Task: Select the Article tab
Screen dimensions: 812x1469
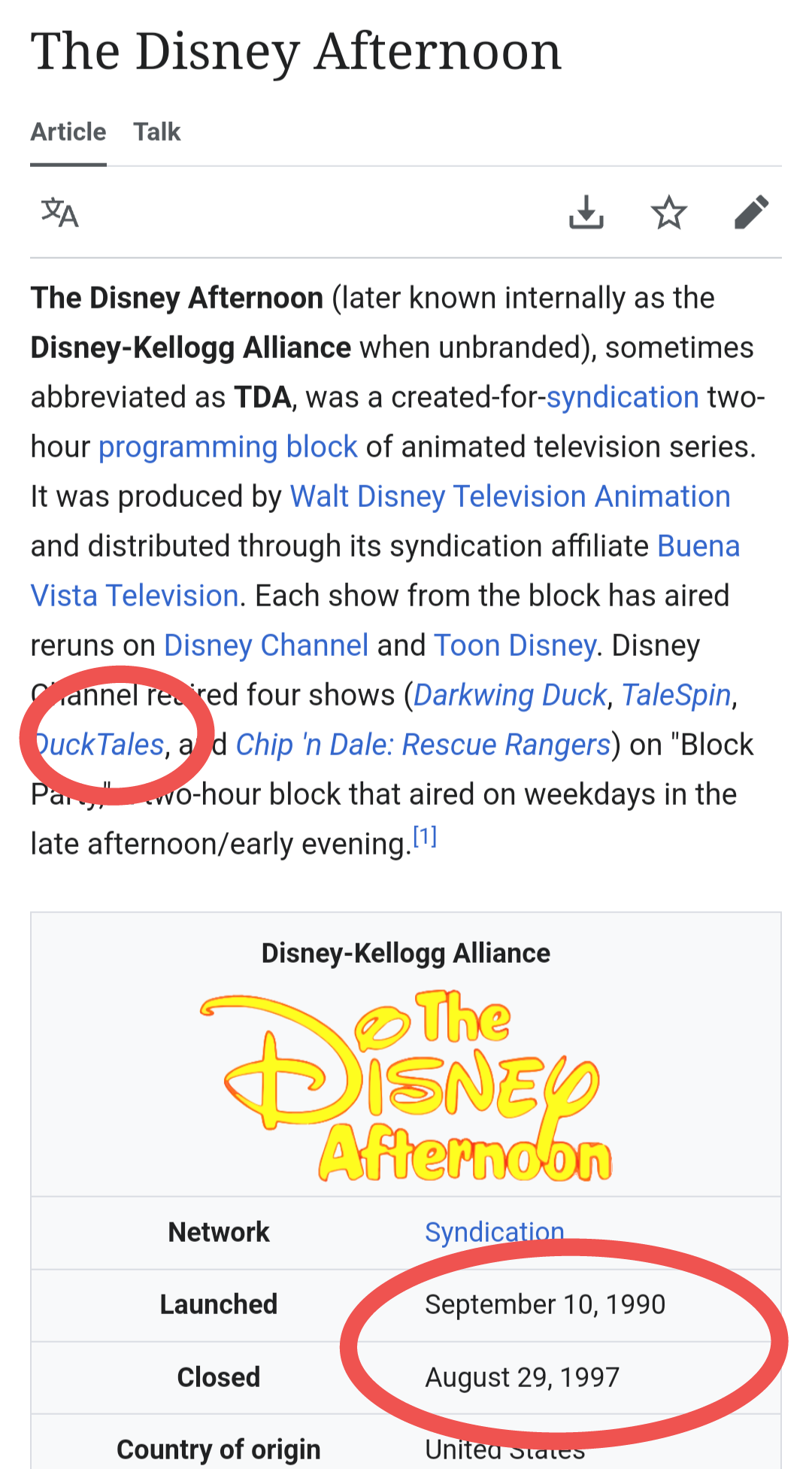Action: pyautogui.click(x=68, y=132)
